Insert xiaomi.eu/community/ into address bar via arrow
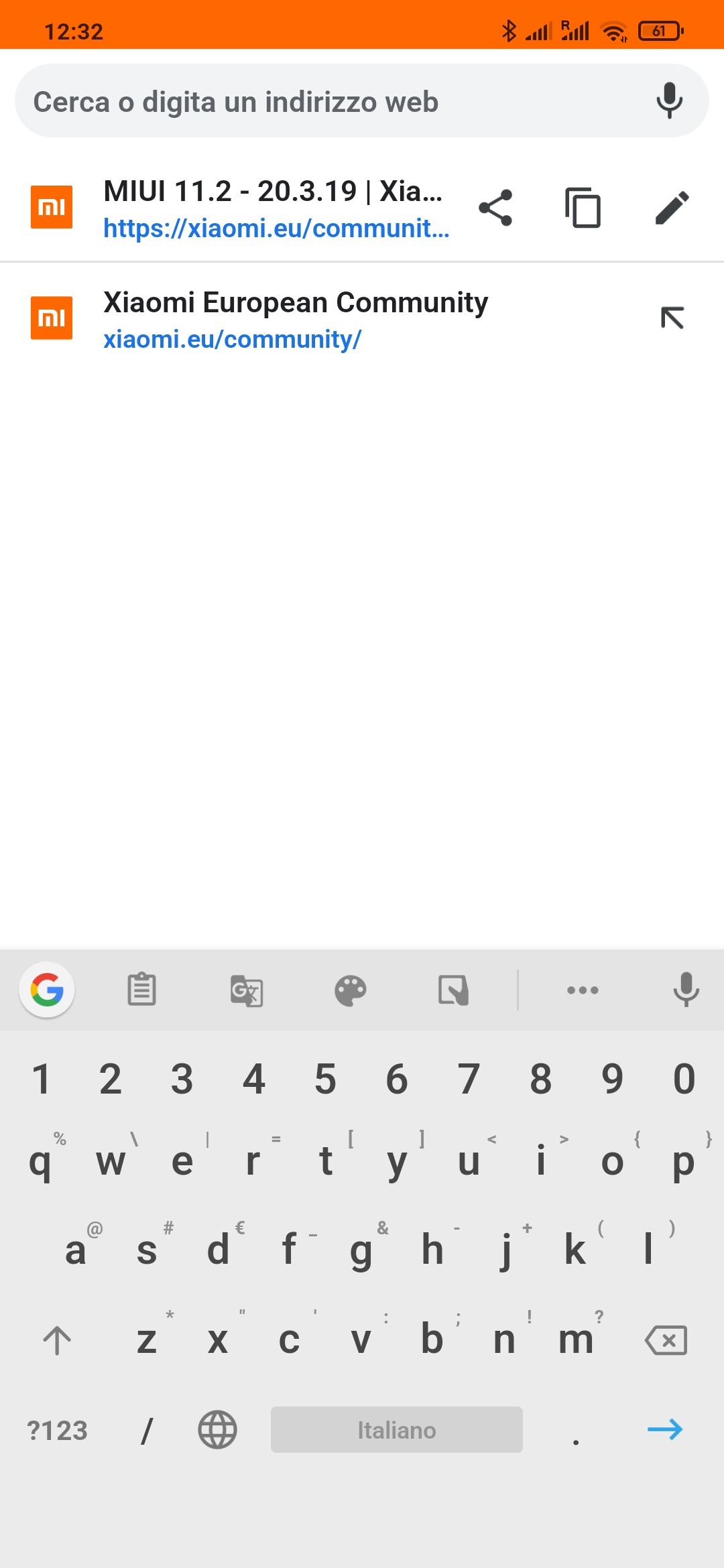The image size is (724, 1568). [x=672, y=318]
